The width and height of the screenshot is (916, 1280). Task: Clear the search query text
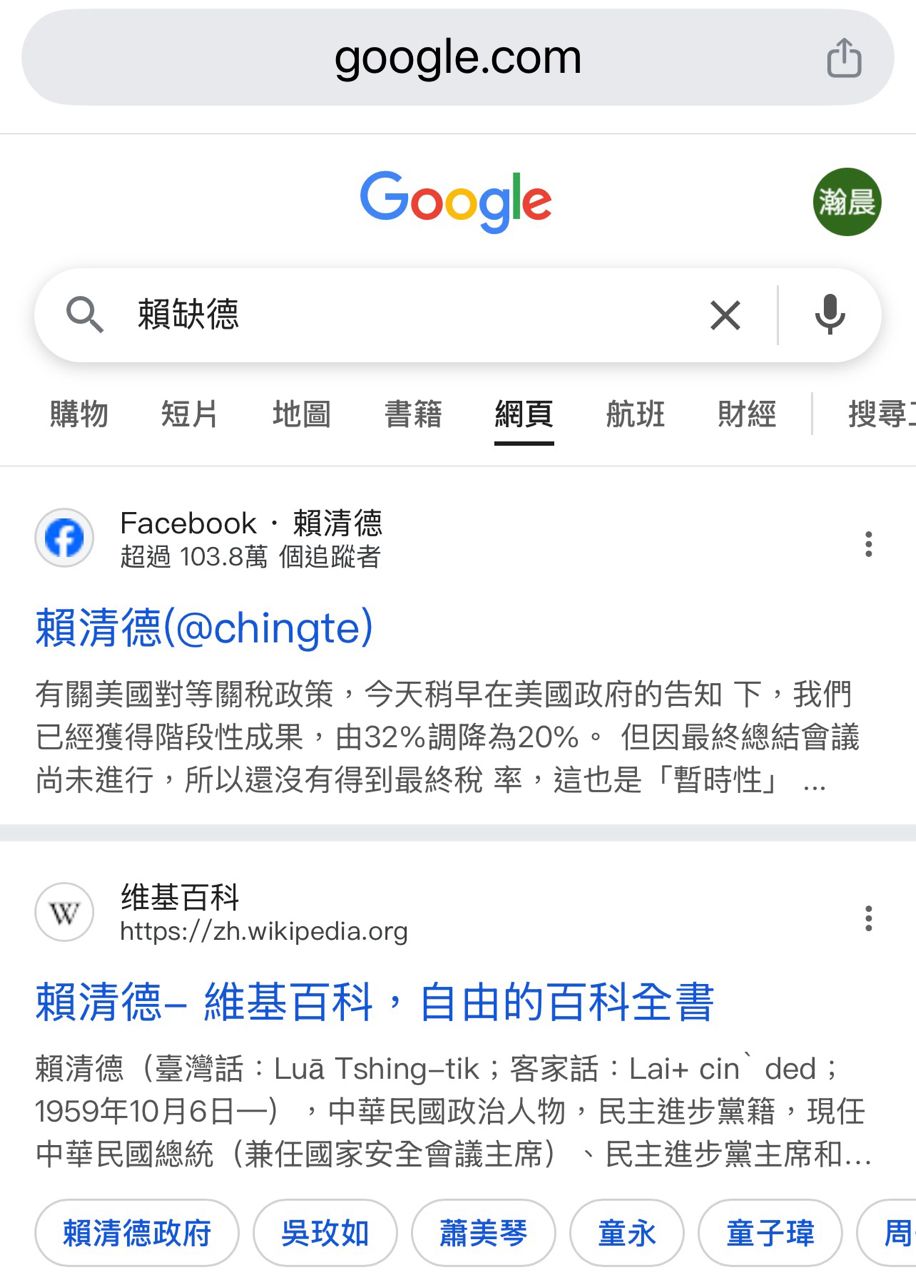click(725, 316)
